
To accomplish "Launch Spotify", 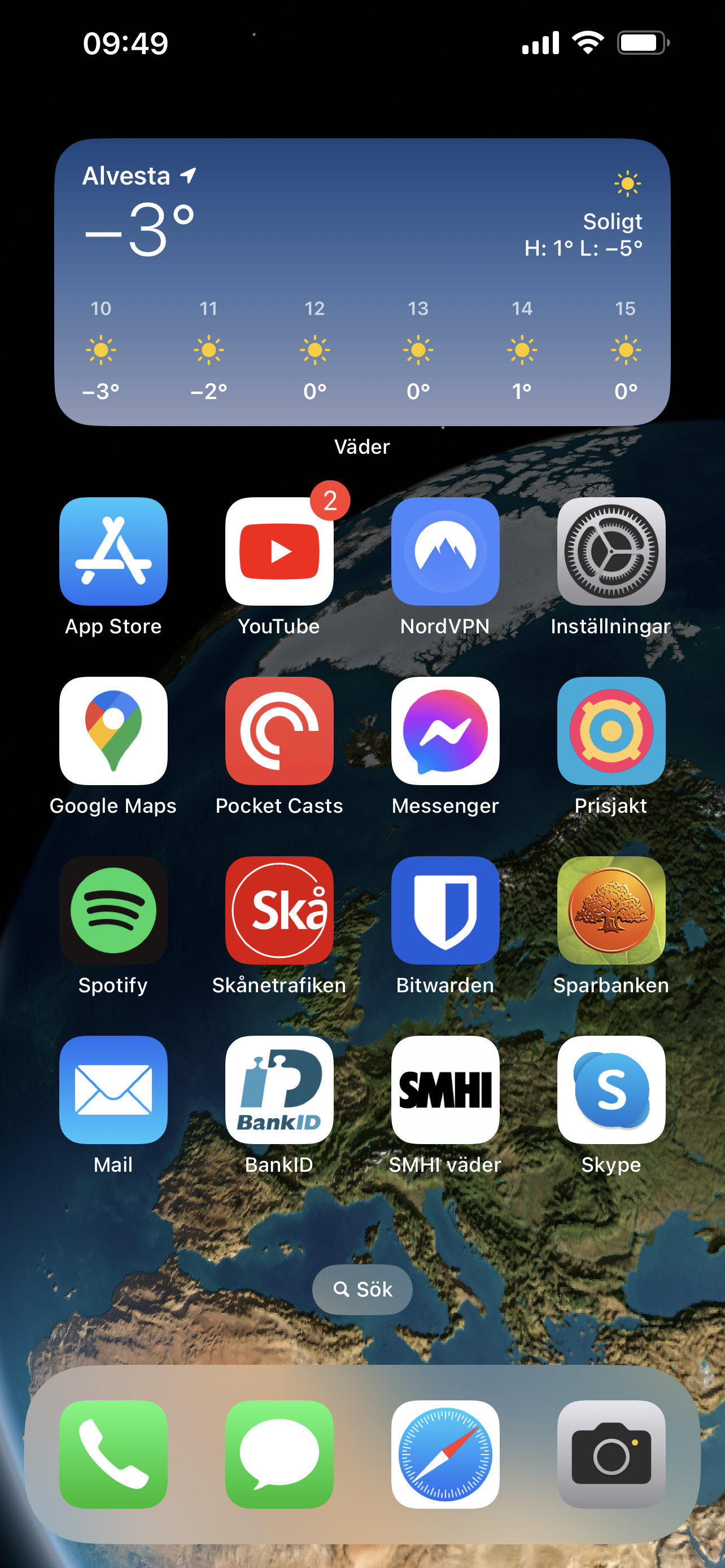I will pyautogui.click(x=113, y=910).
